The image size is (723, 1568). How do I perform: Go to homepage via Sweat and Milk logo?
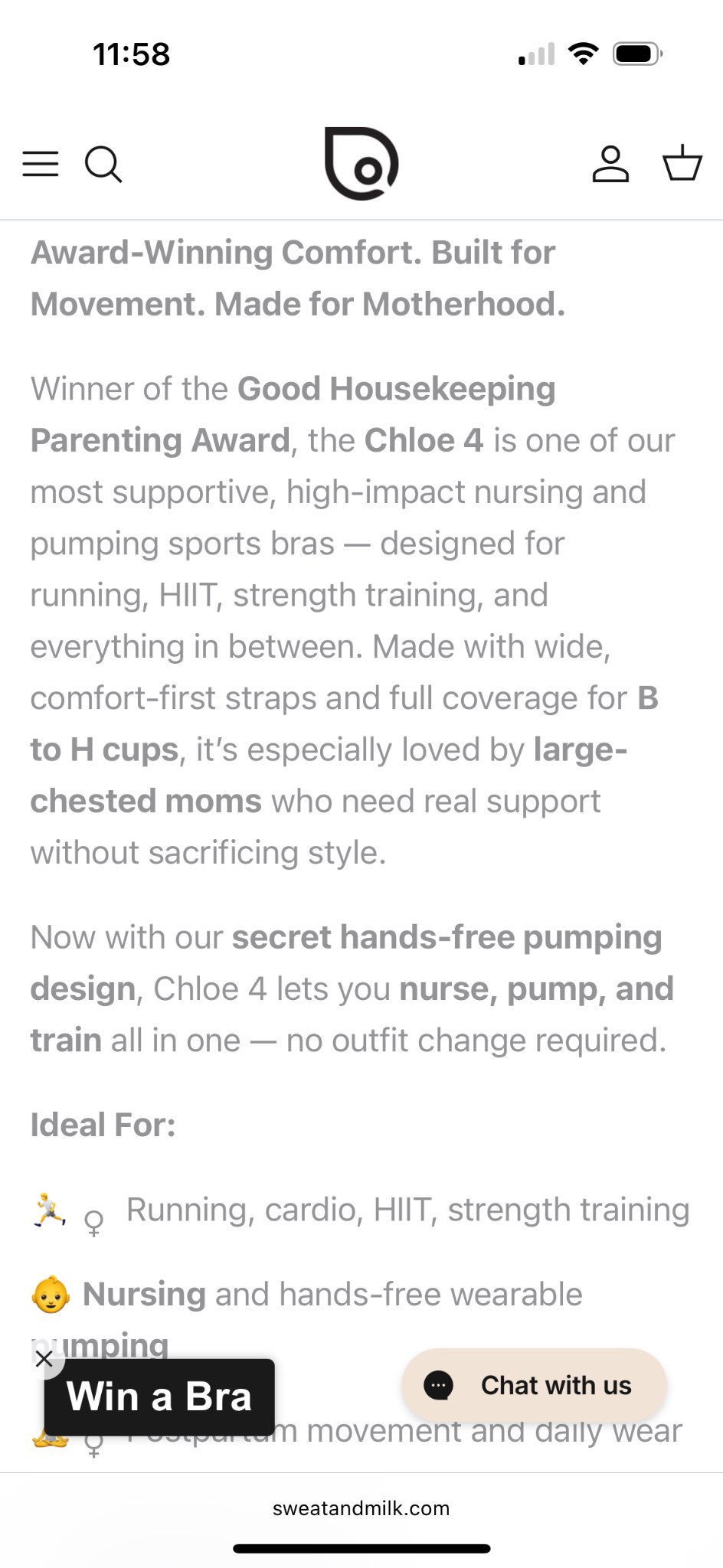click(361, 164)
